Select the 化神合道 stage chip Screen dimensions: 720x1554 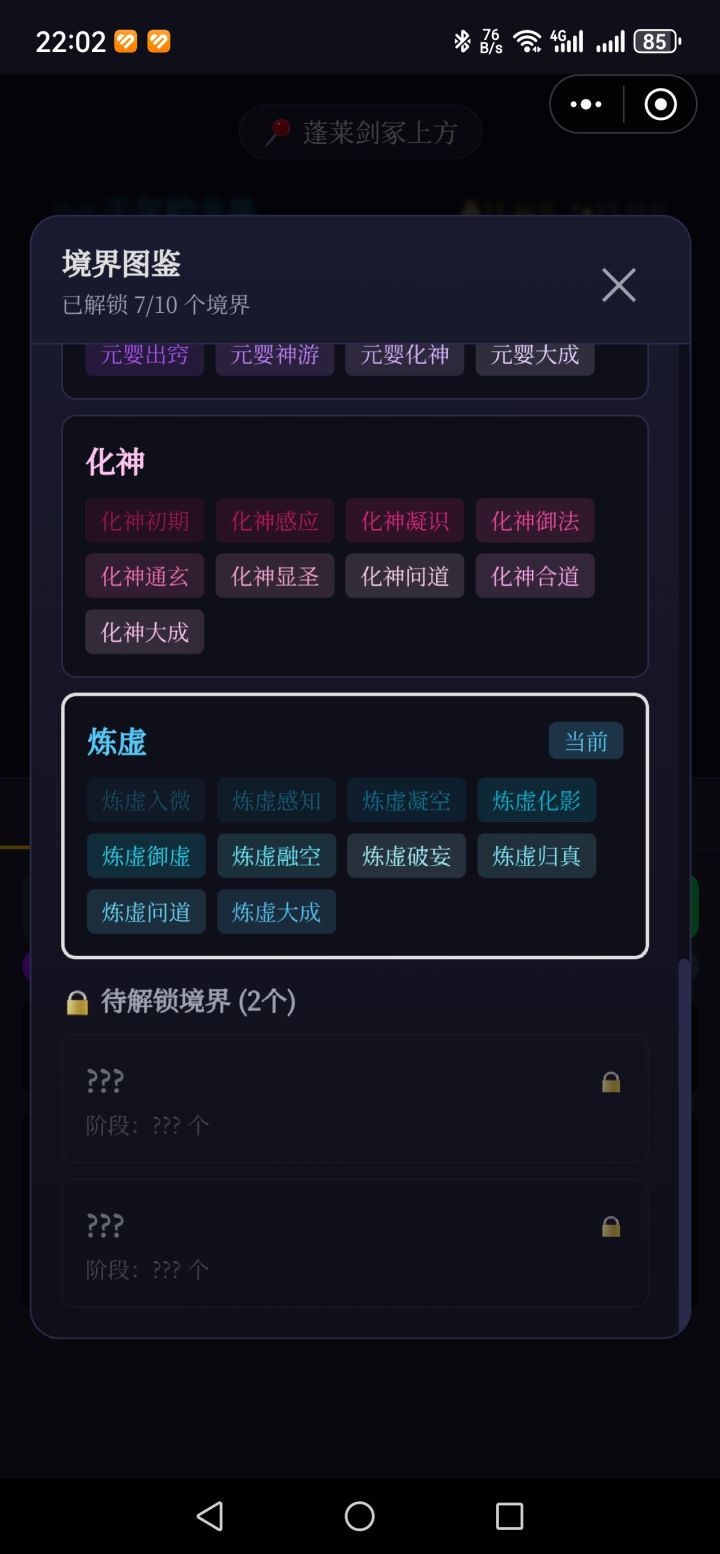(x=534, y=576)
